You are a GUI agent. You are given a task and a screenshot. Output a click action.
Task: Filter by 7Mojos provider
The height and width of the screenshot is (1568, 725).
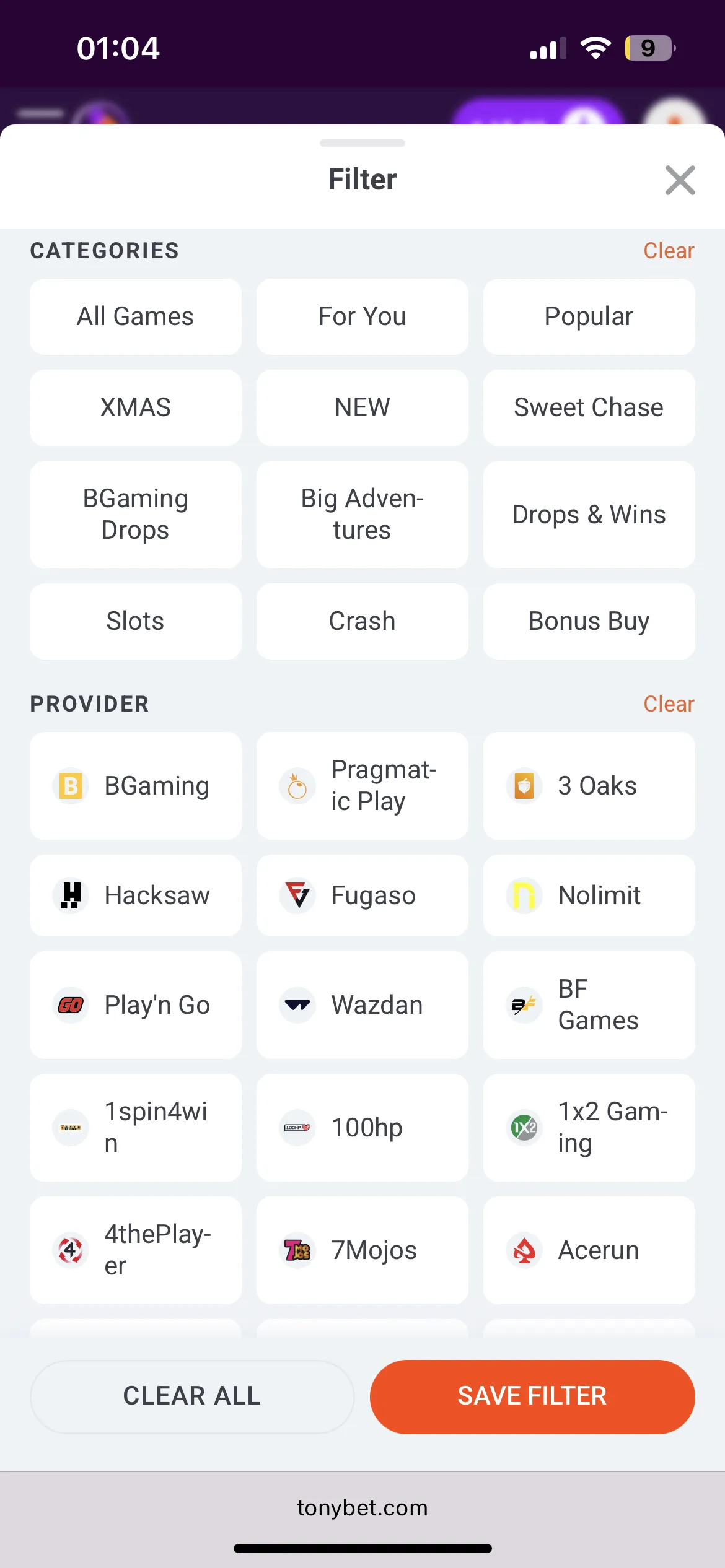click(362, 1250)
